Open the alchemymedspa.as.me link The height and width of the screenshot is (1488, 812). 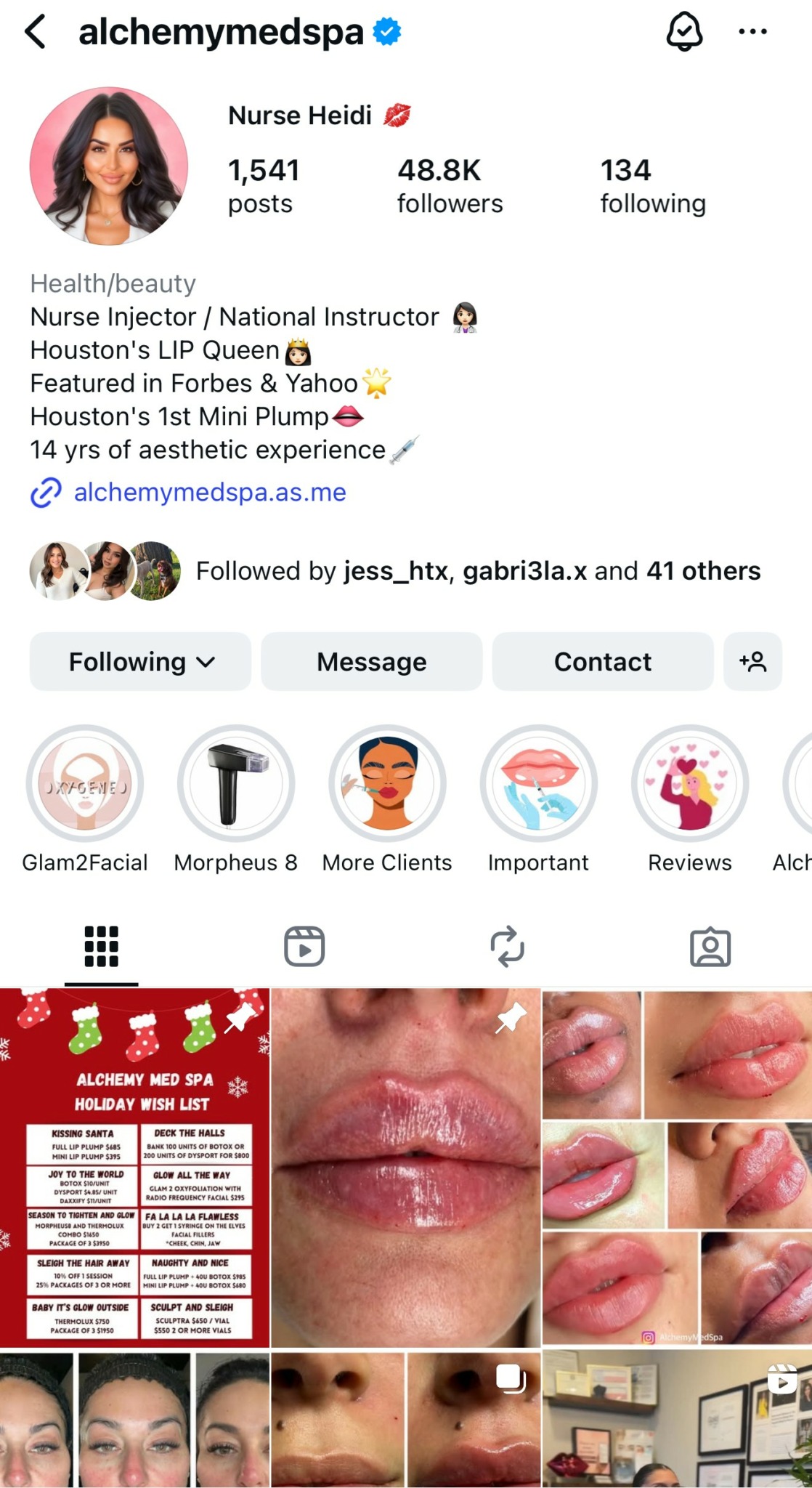(x=210, y=493)
